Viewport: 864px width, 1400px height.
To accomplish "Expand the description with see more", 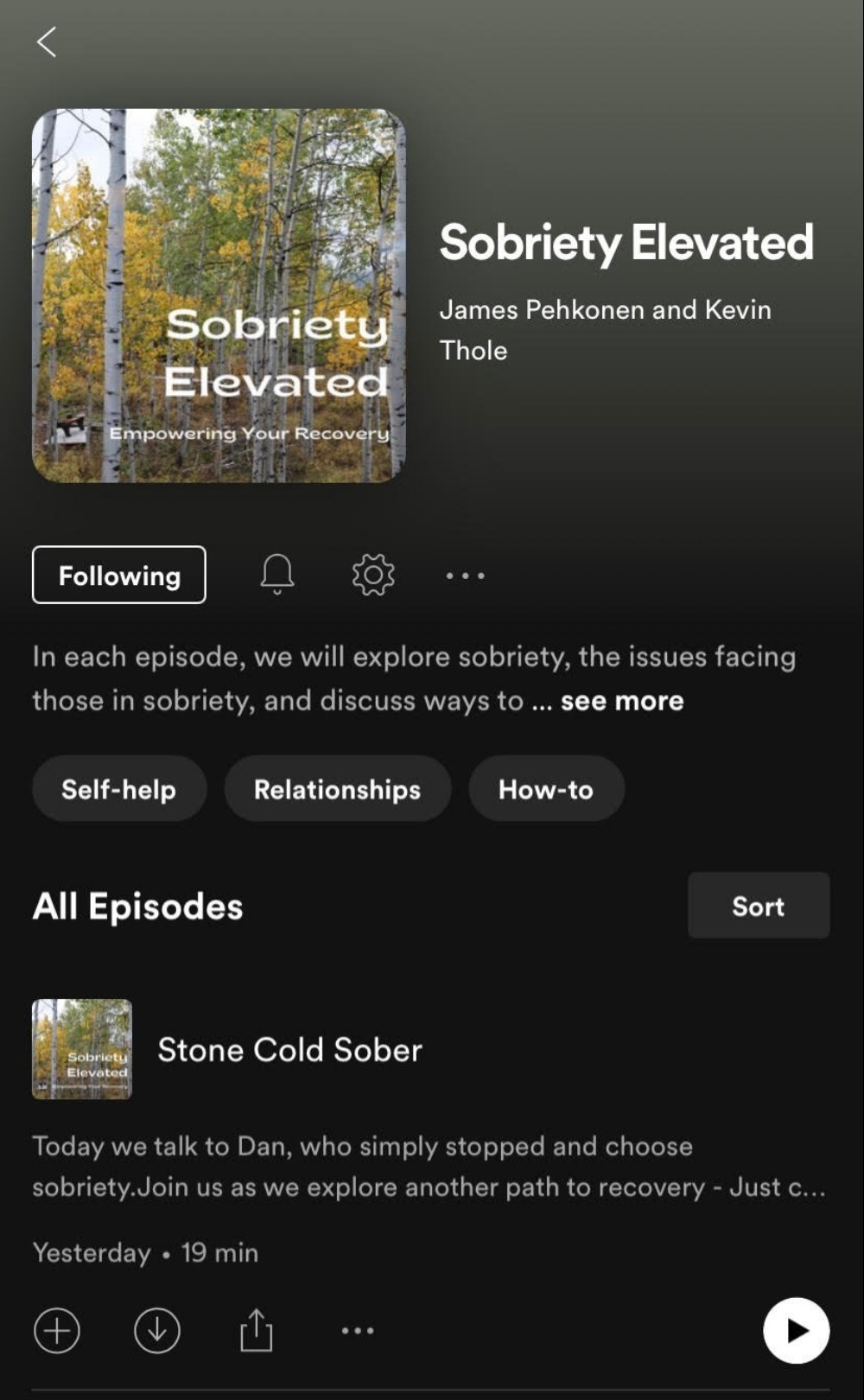I will [x=622, y=701].
